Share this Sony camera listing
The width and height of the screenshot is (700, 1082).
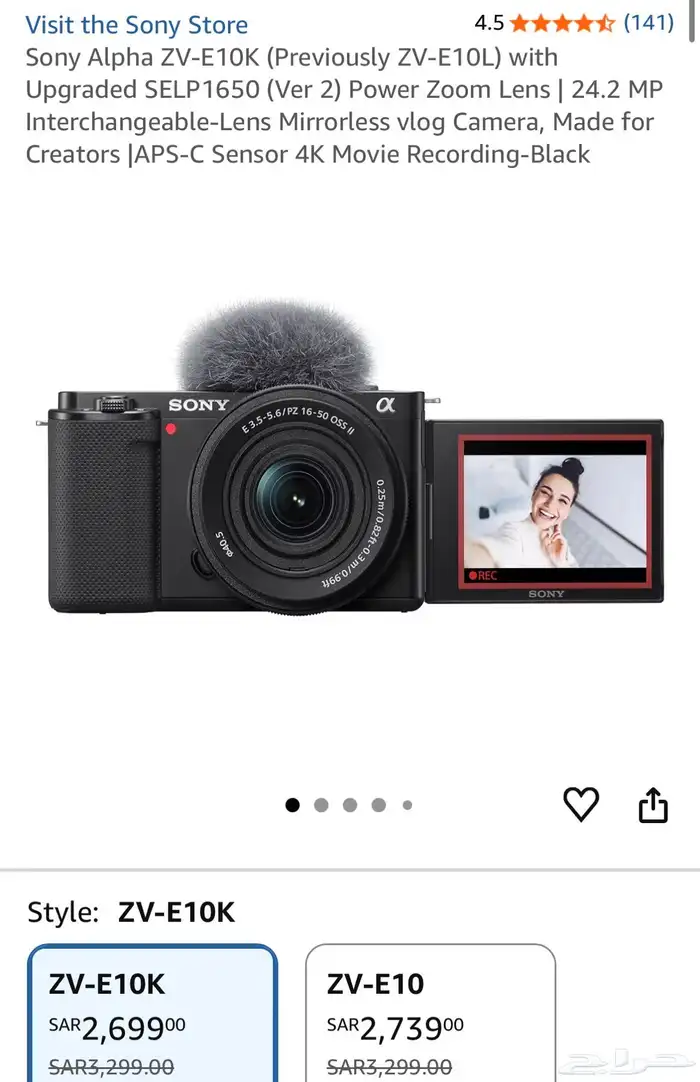tap(653, 804)
